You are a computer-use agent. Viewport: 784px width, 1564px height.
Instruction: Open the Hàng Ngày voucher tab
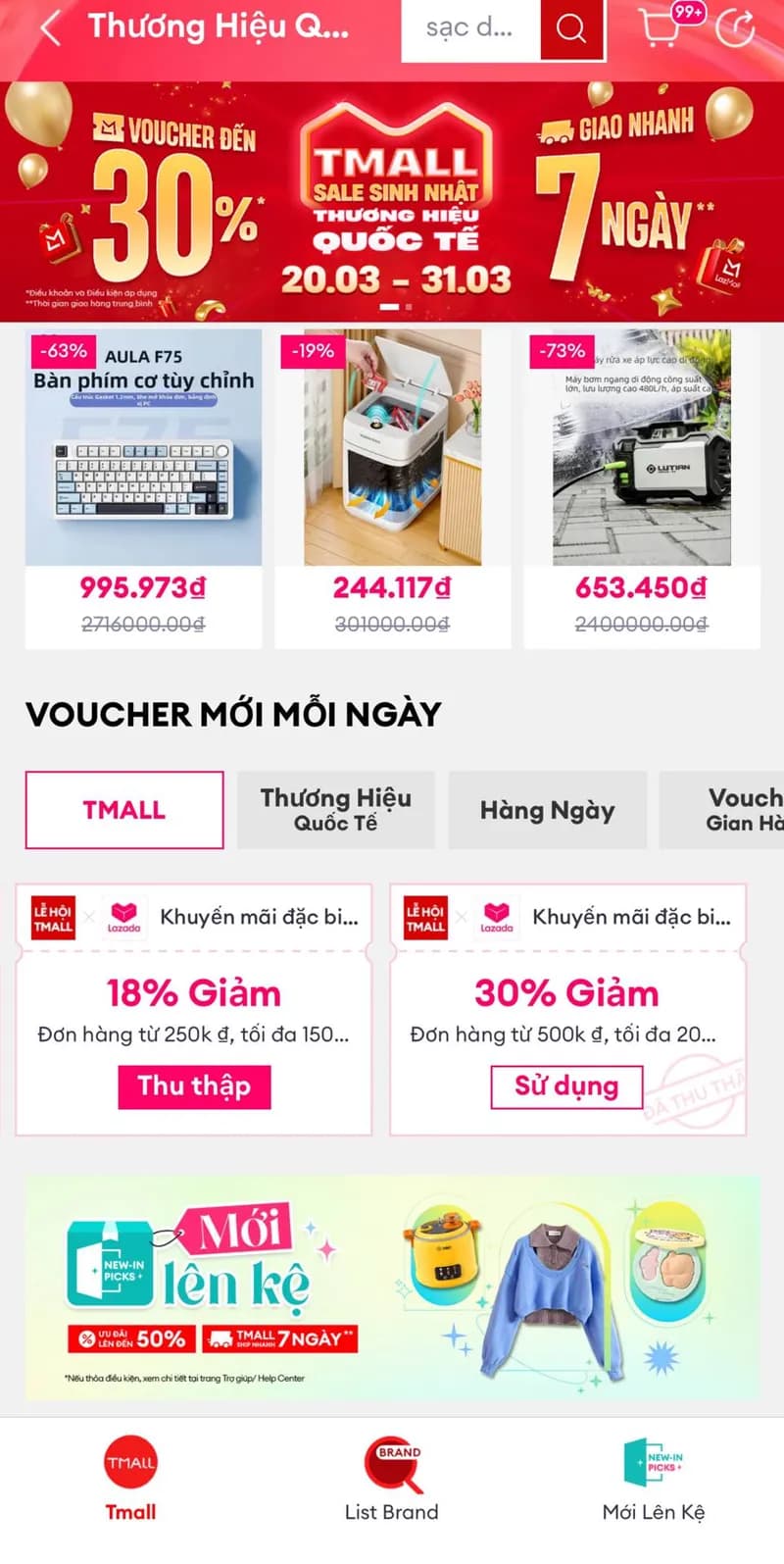[548, 810]
